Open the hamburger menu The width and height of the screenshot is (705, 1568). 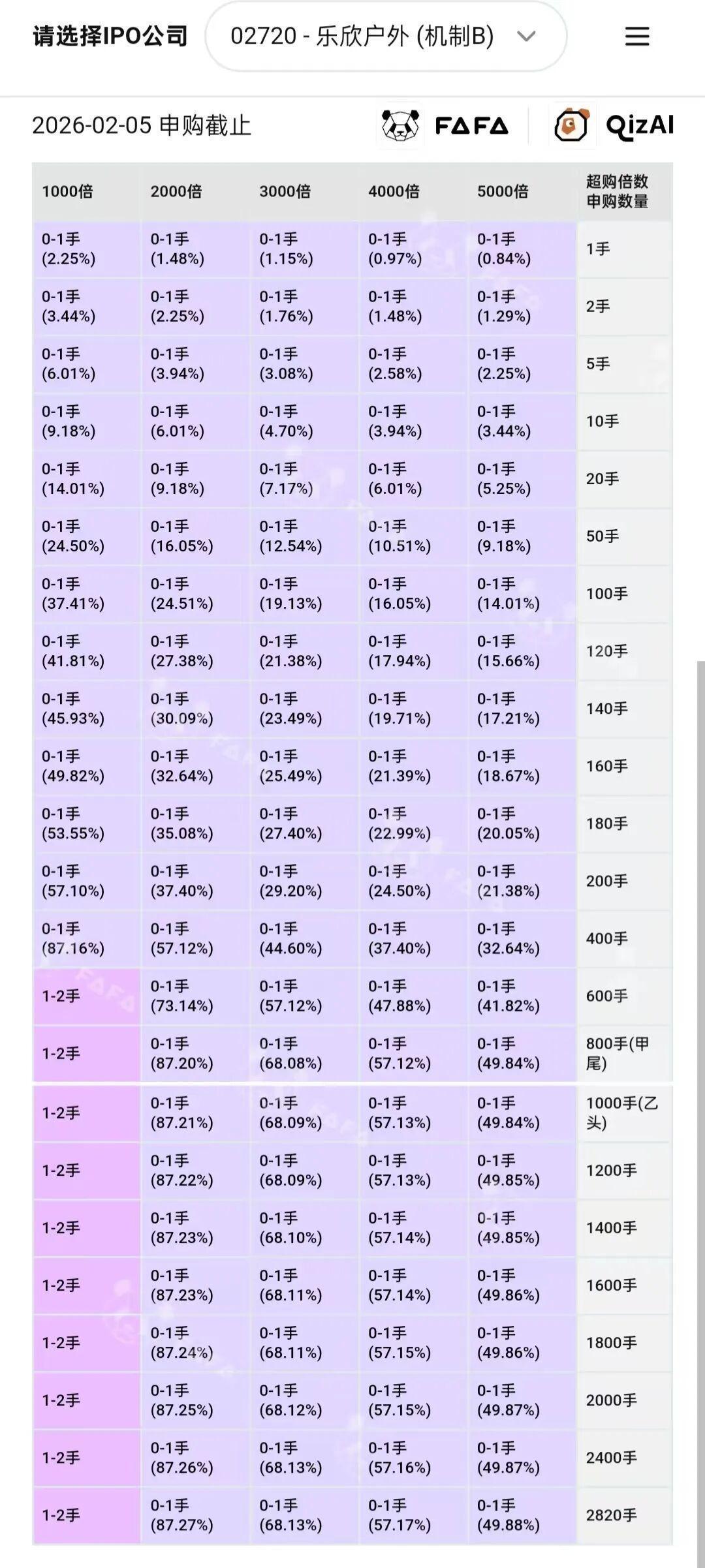pos(636,37)
